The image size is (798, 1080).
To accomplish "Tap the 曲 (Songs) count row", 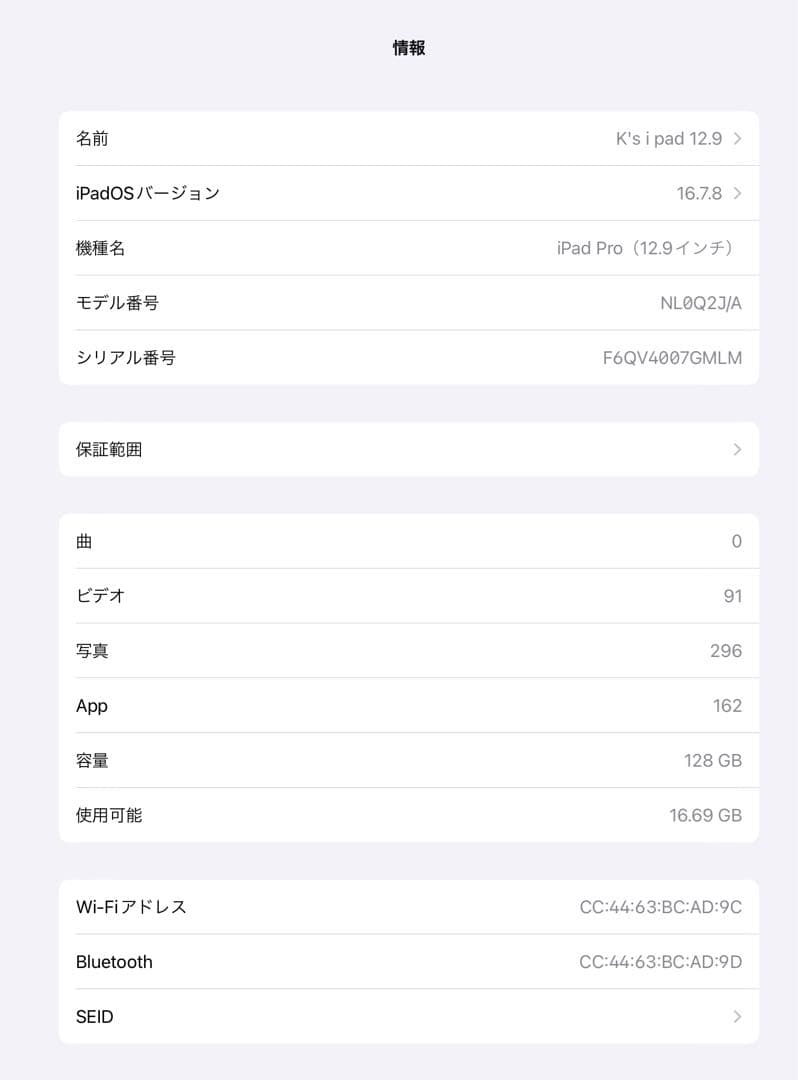I will pyautogui.click(x=400, y=541).
